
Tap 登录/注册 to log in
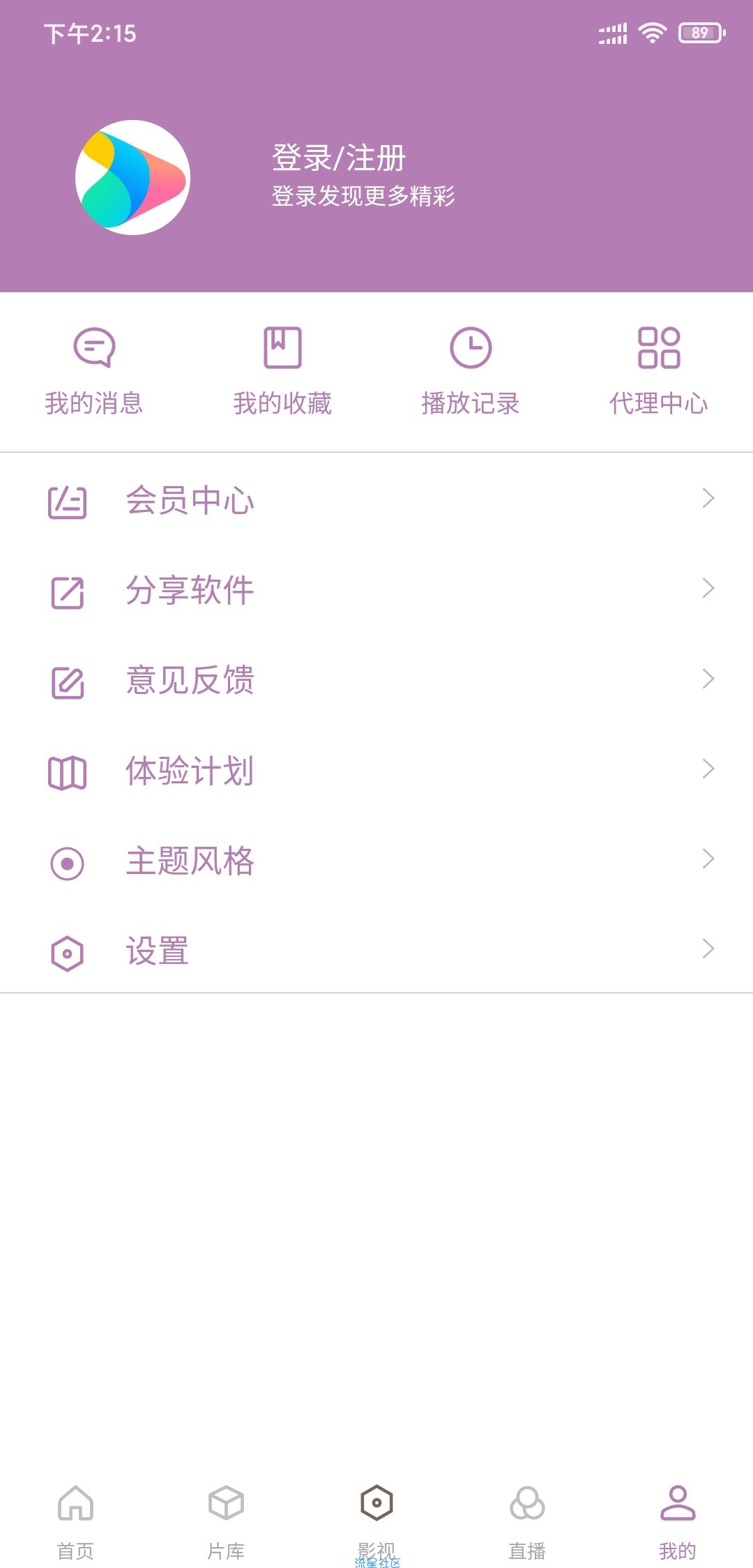[x=339, y=158]
